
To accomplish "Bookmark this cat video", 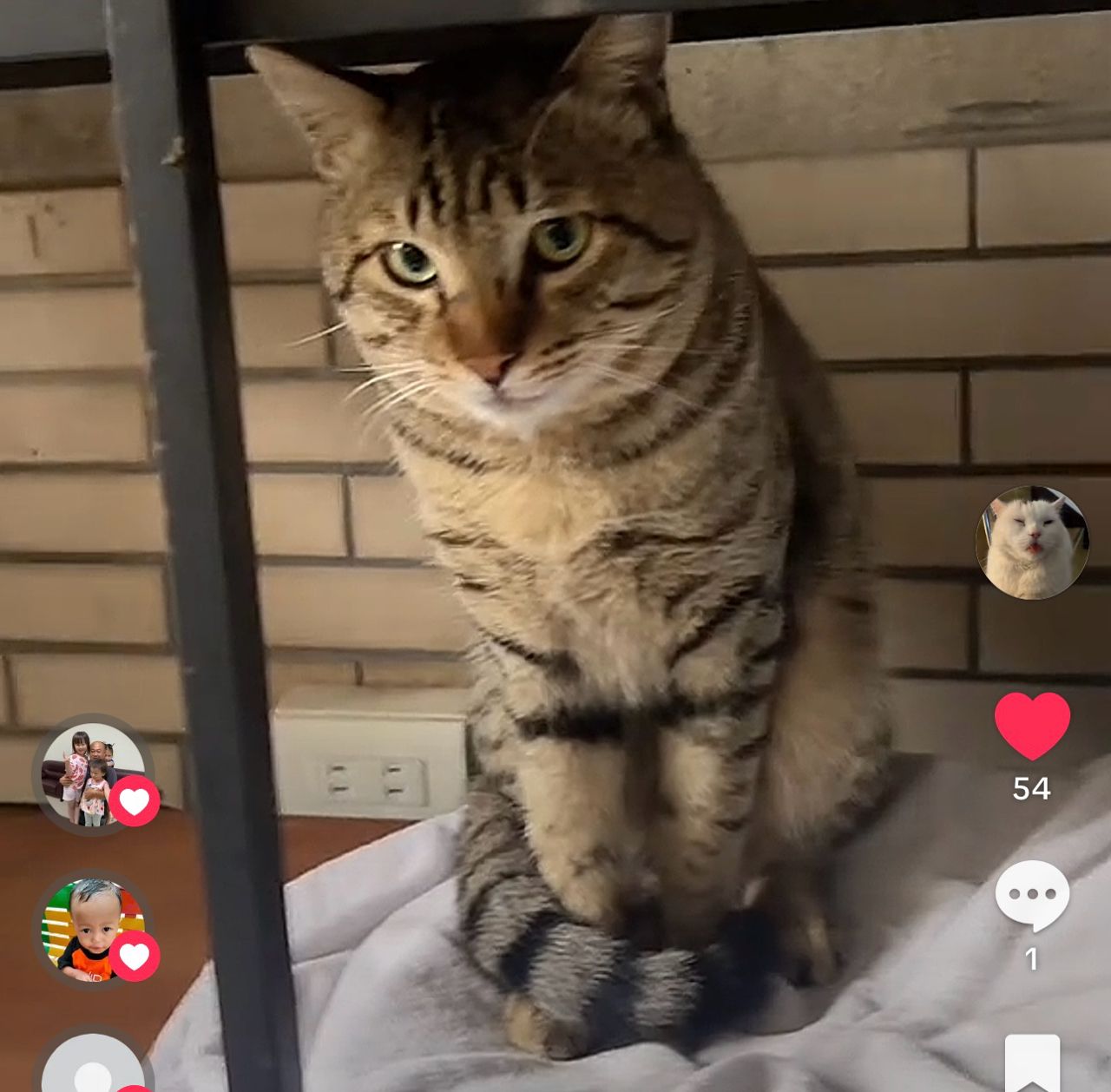I will tap(1032, 1063).
